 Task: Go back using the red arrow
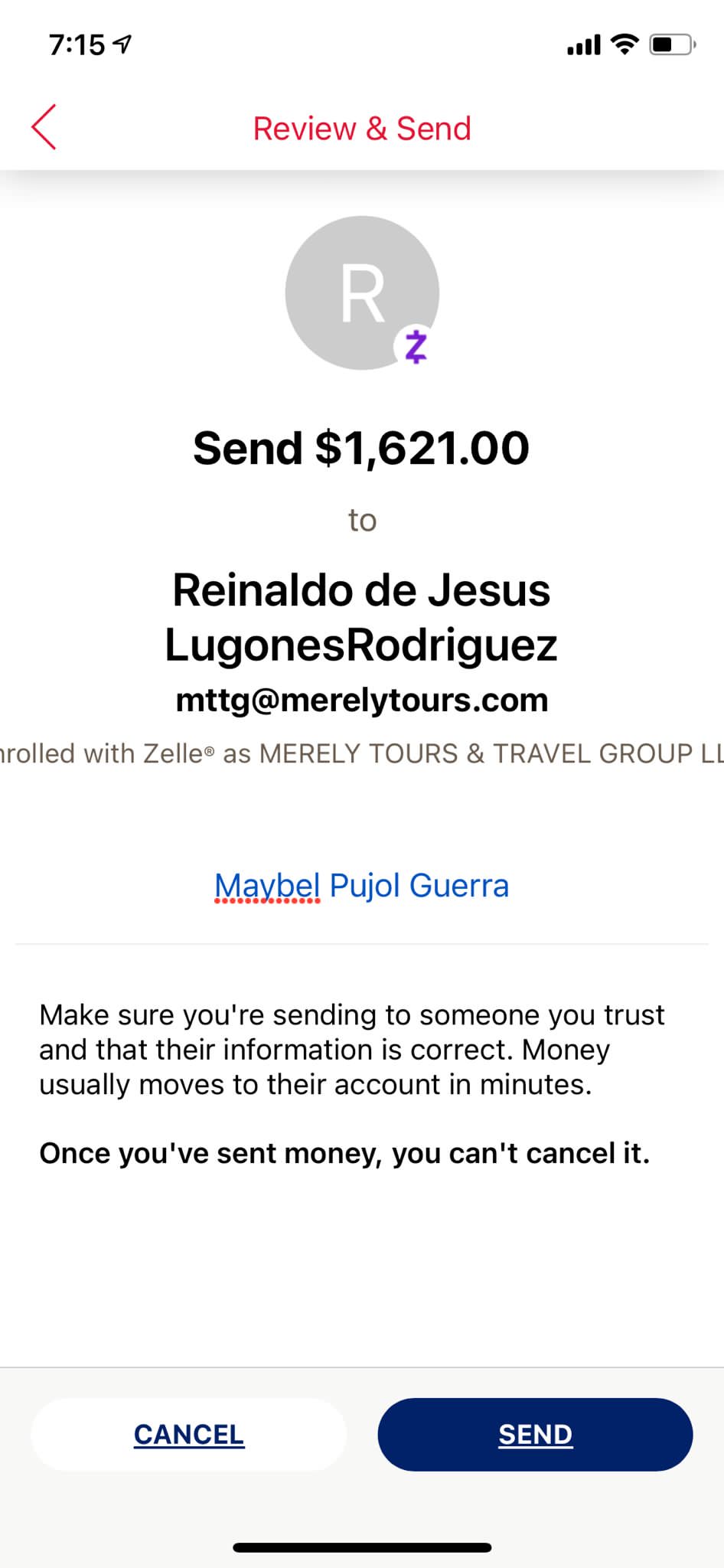pyautogui.click(x=44, y=127)
